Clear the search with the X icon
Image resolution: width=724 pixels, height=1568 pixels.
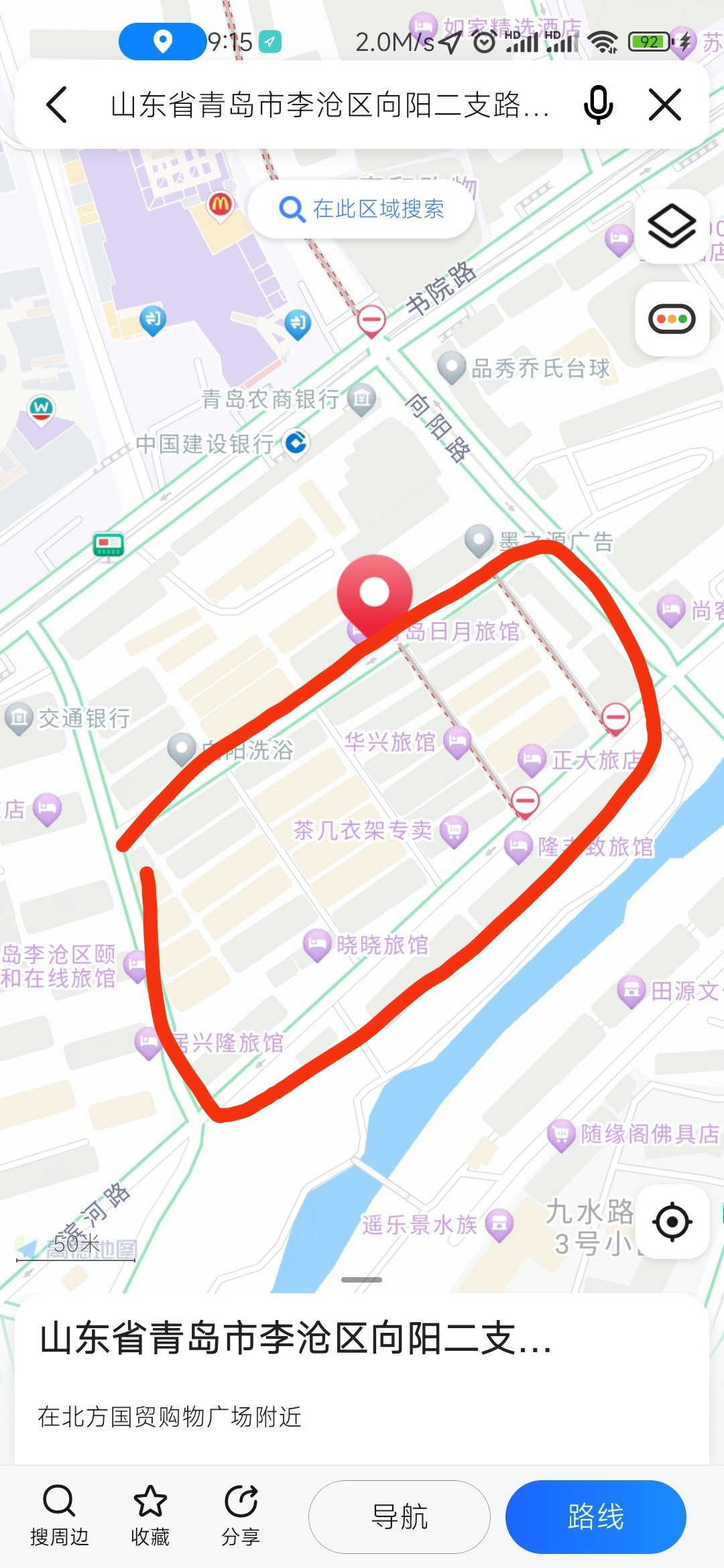click(665, 105)
